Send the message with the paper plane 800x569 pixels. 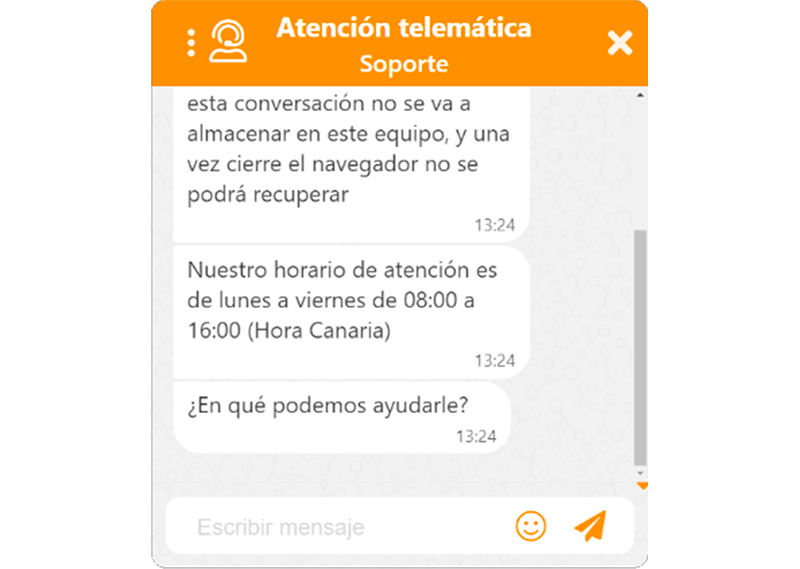click(x=590, y=525)
